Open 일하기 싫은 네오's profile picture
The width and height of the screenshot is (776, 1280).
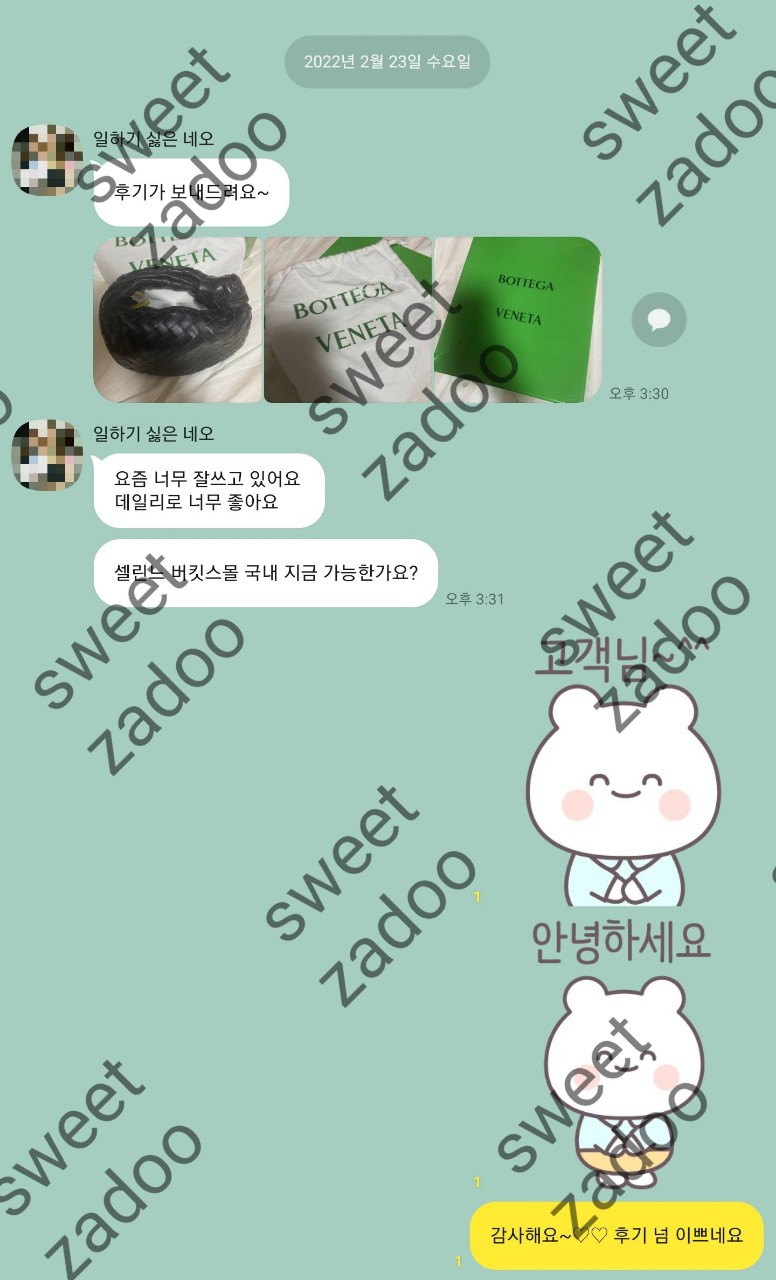[x=46, y=160]
